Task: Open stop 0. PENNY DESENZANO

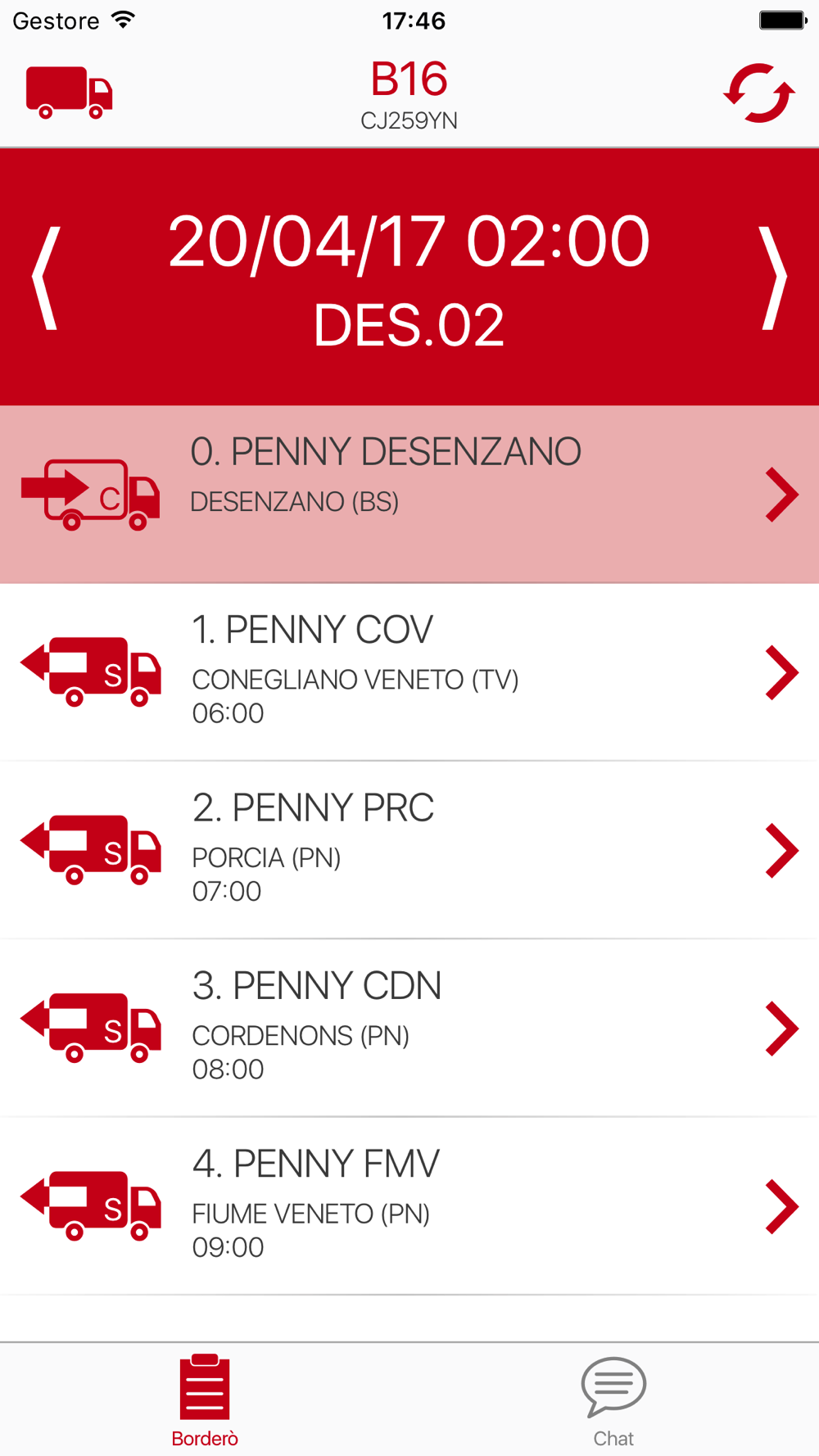Action: click(409, 494)
